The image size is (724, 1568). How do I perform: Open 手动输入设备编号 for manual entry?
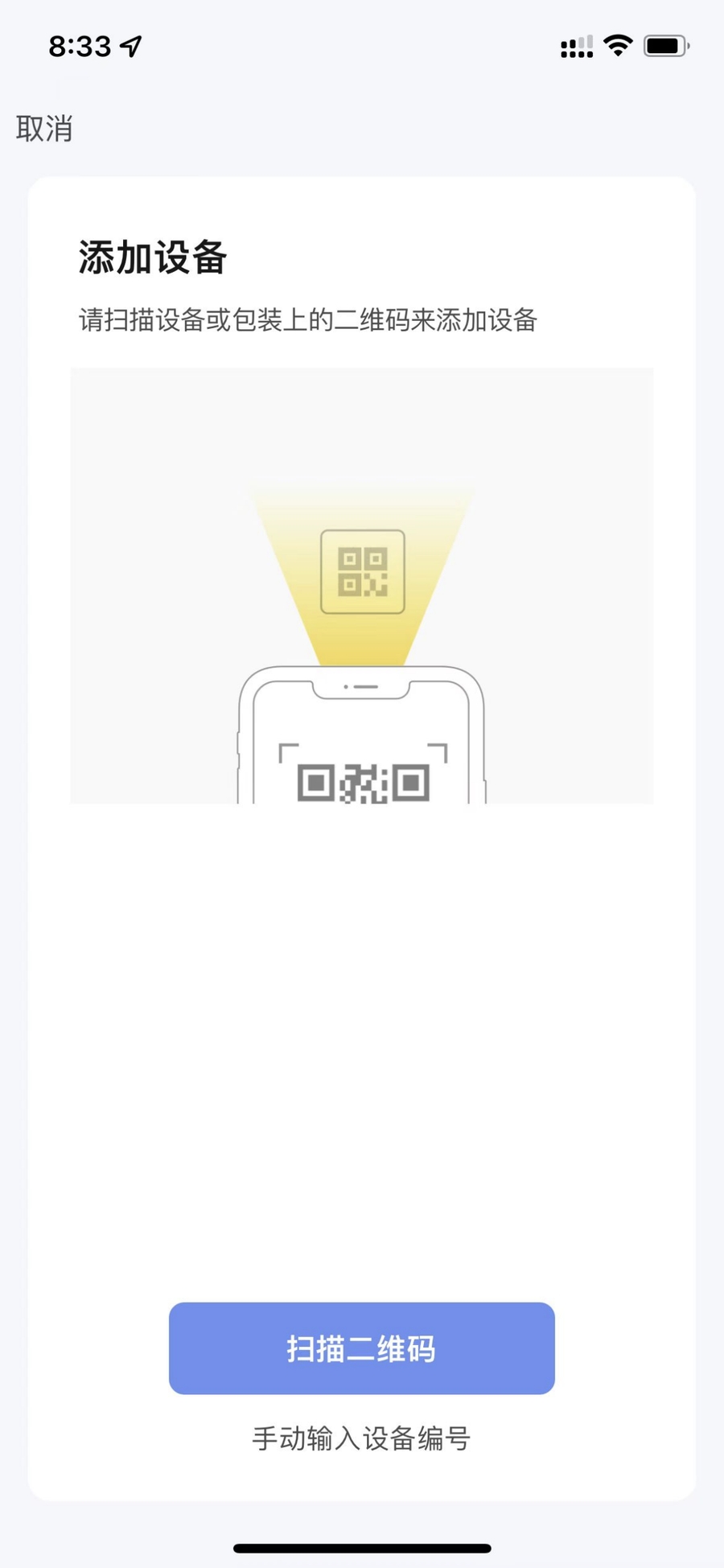coord(361,1438)
